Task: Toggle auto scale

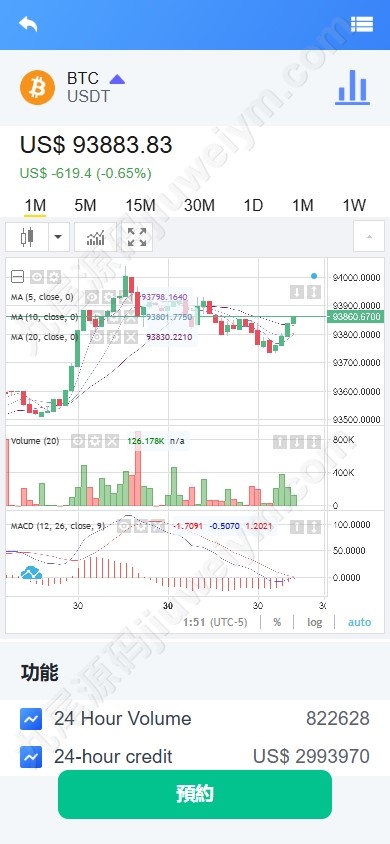Action: [x=359, y=622]
